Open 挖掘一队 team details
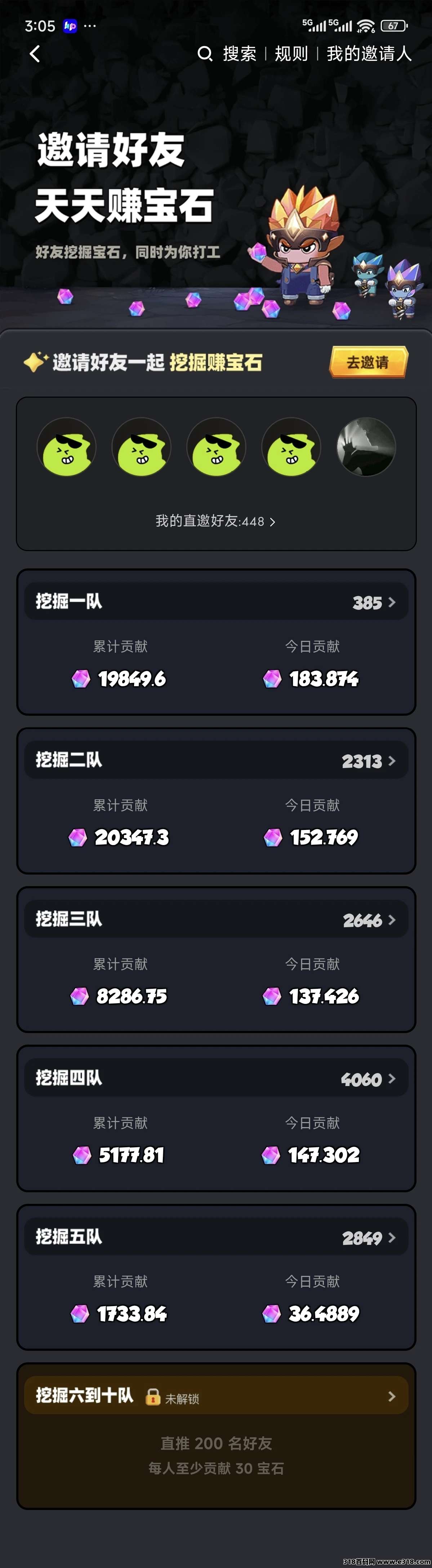The image size is (432, 1568). tap(216, 602)
